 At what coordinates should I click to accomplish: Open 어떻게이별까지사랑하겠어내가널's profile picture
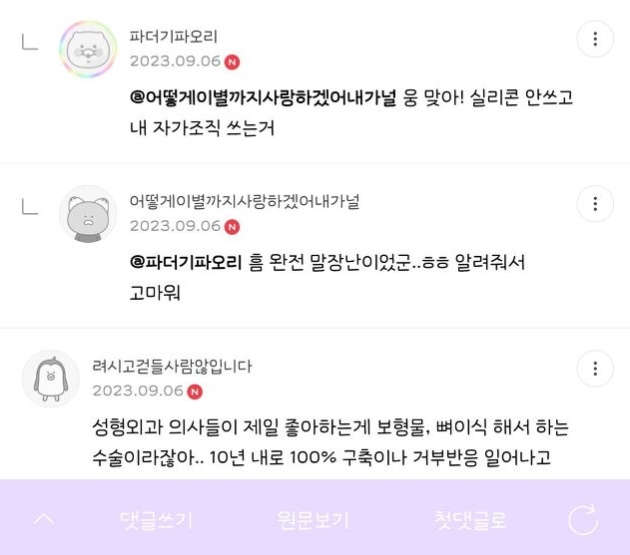tap(88, 213)
